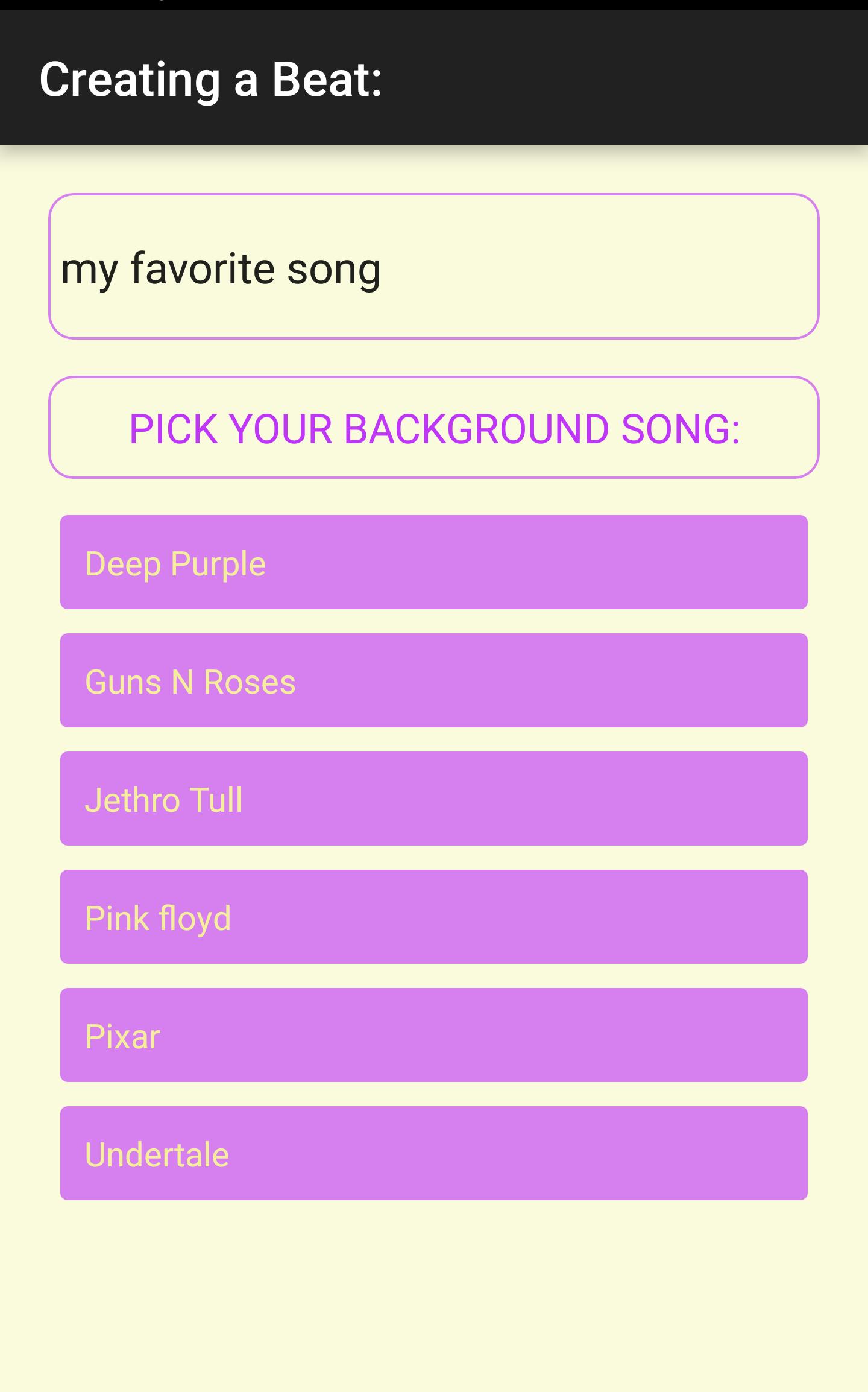Choose the Guns N Roses track
This screenshot has height=1392, width=868.
pos(433,680)
